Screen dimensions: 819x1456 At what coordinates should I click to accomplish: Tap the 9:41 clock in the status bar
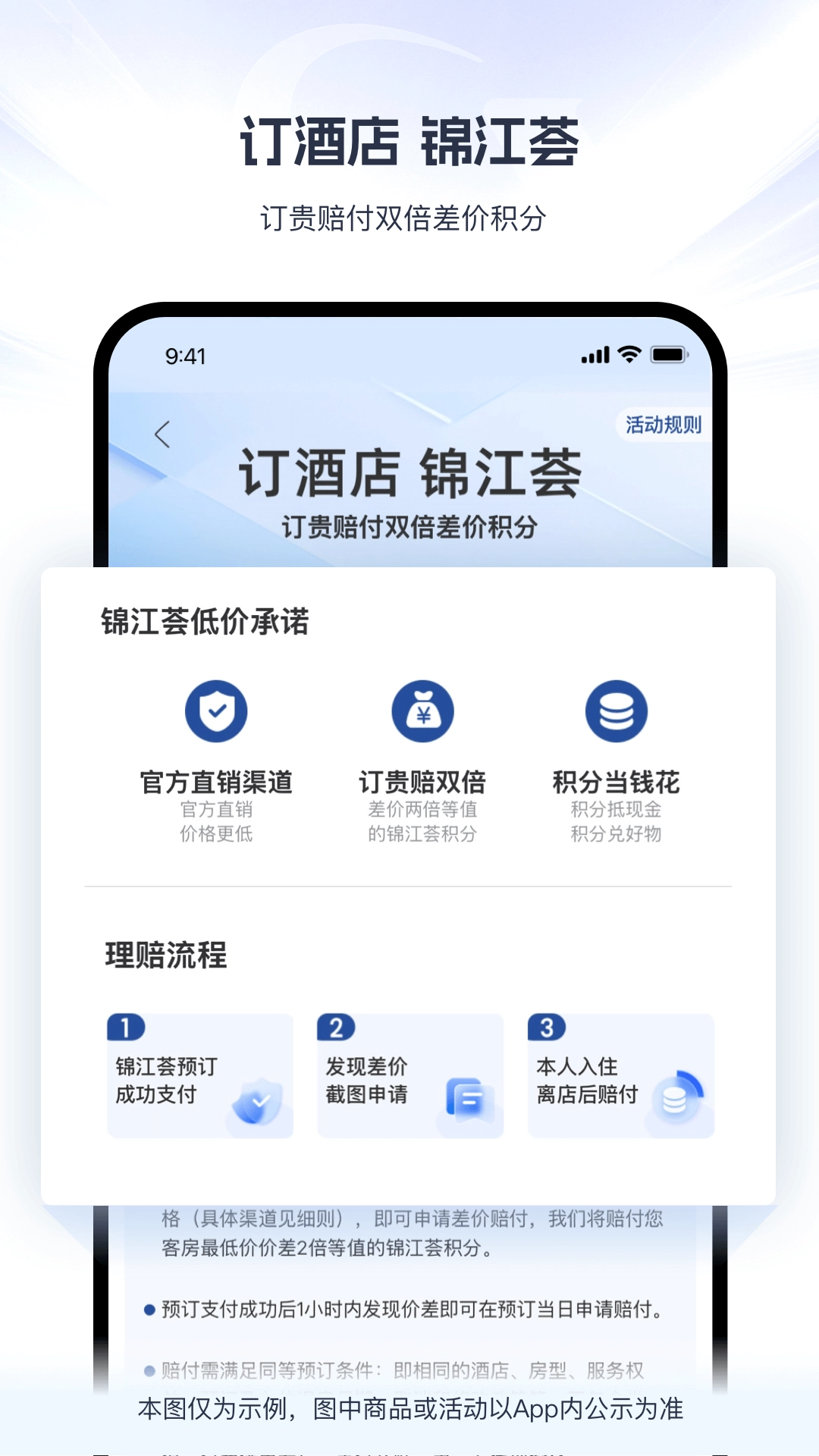point(187,354)
